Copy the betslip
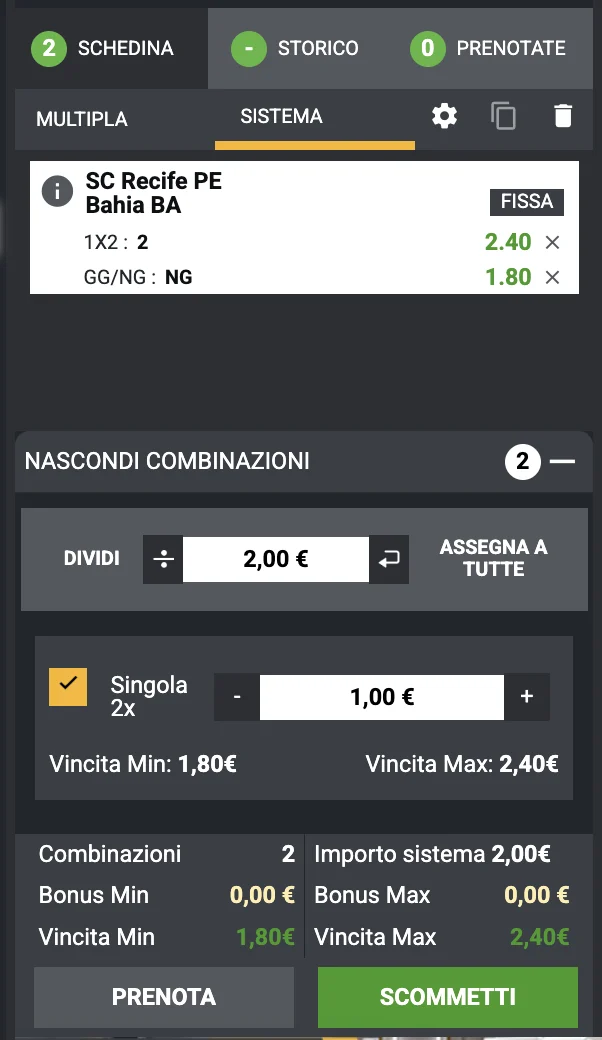Viewport: 602px width, 1040px height. 504,117
